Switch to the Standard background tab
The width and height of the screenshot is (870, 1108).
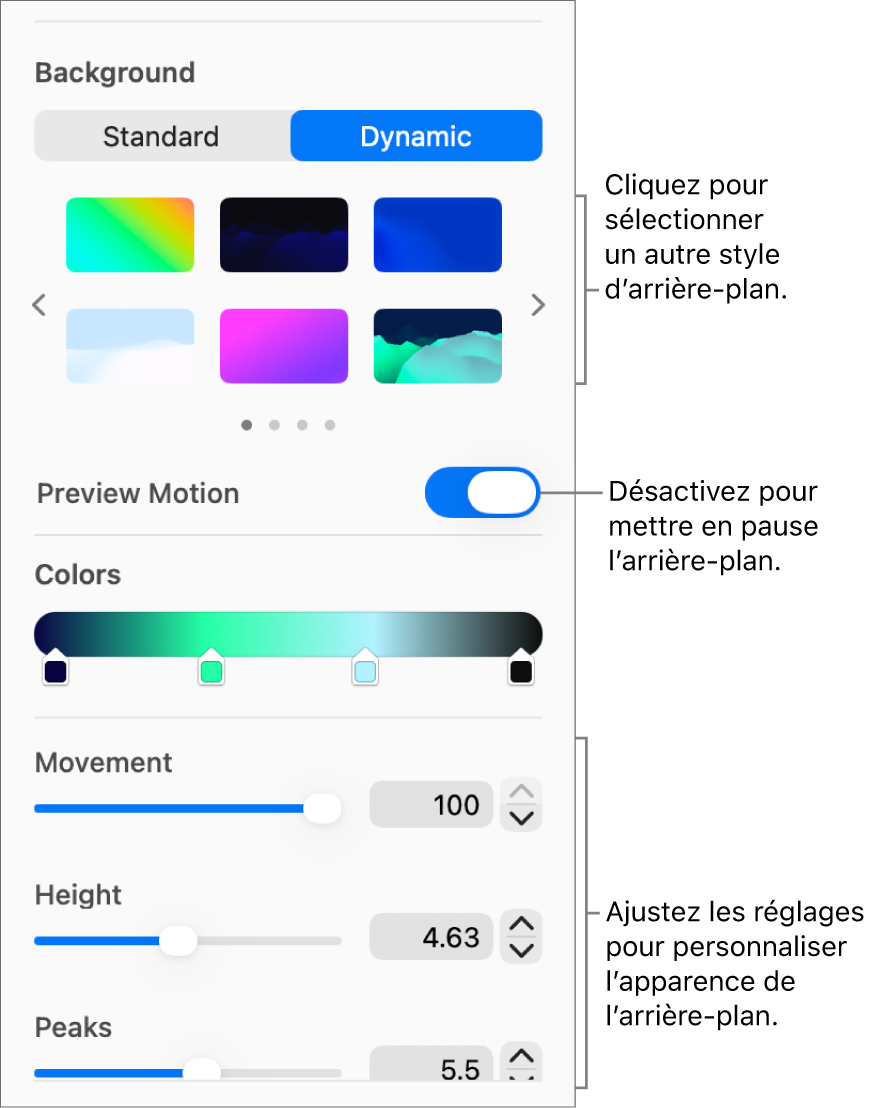[161, 136]
